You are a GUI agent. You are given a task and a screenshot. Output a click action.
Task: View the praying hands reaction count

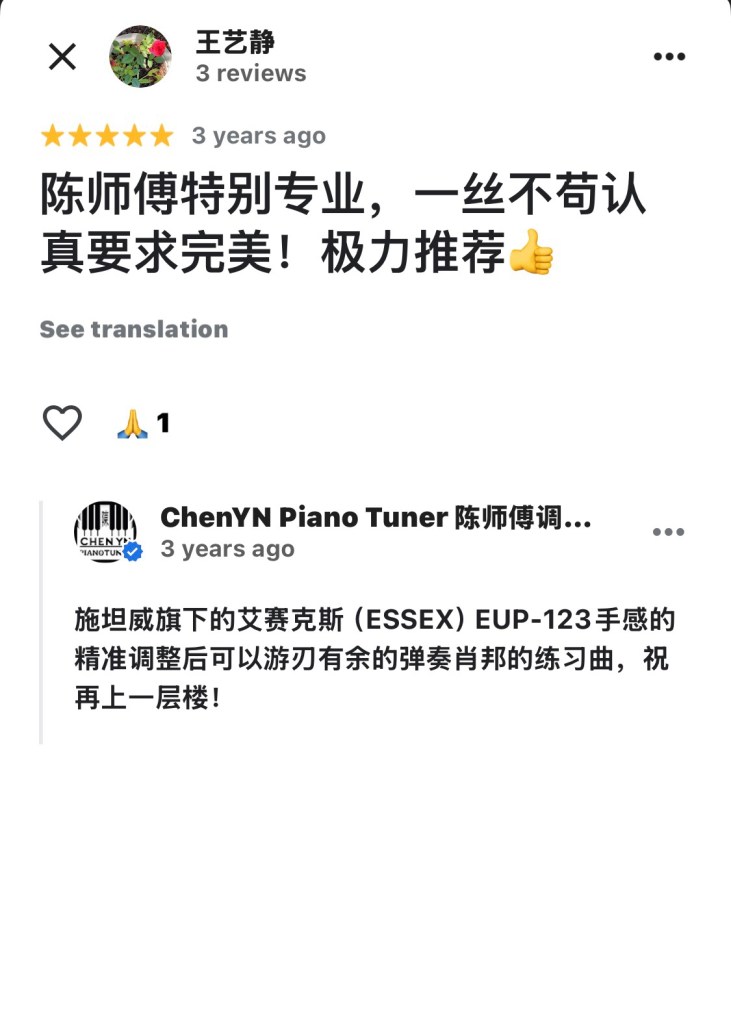click(144, 424)
